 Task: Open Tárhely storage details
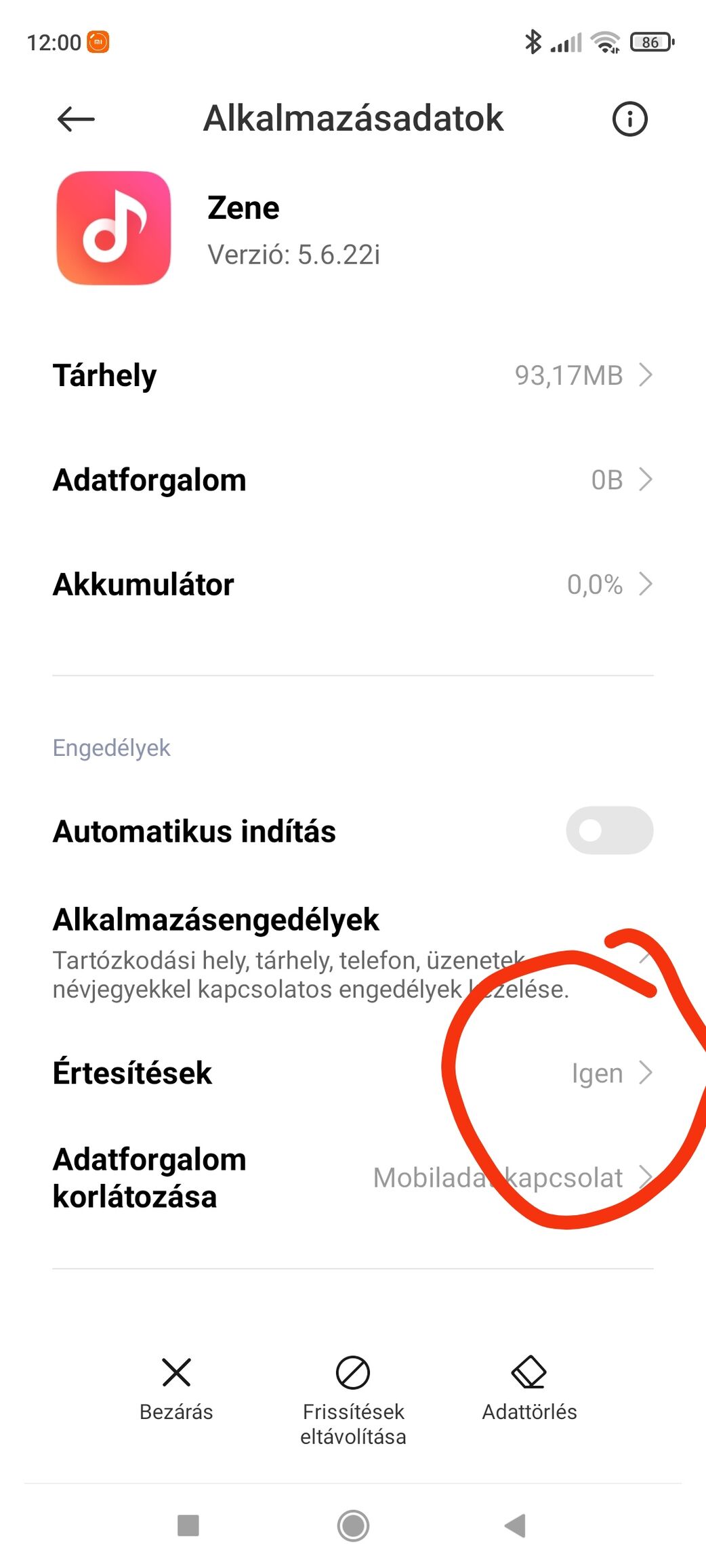click(x=352, y=375)
